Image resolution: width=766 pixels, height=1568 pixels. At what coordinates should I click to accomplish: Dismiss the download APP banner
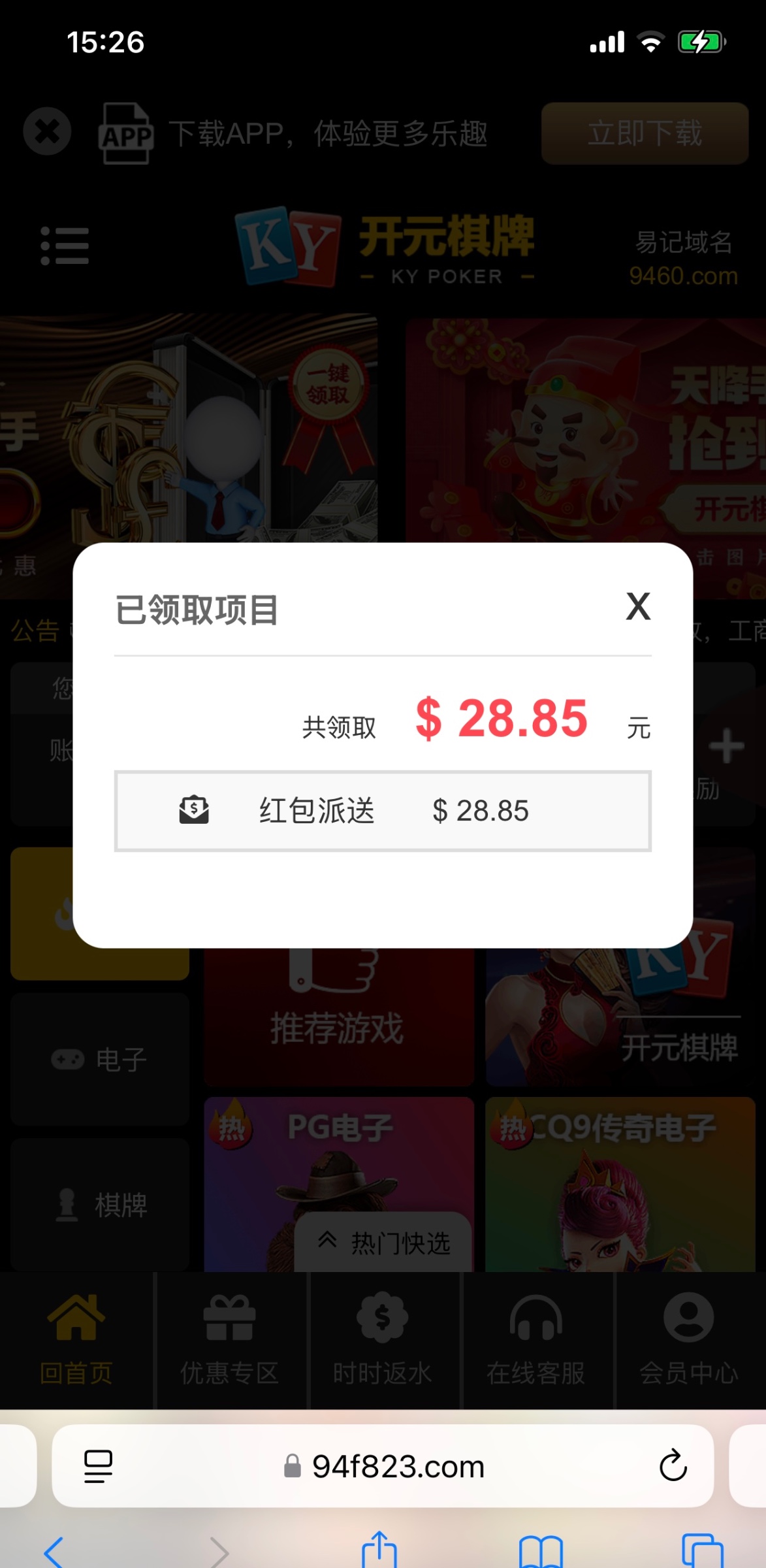pyautogui.click(x=47, y=131)
